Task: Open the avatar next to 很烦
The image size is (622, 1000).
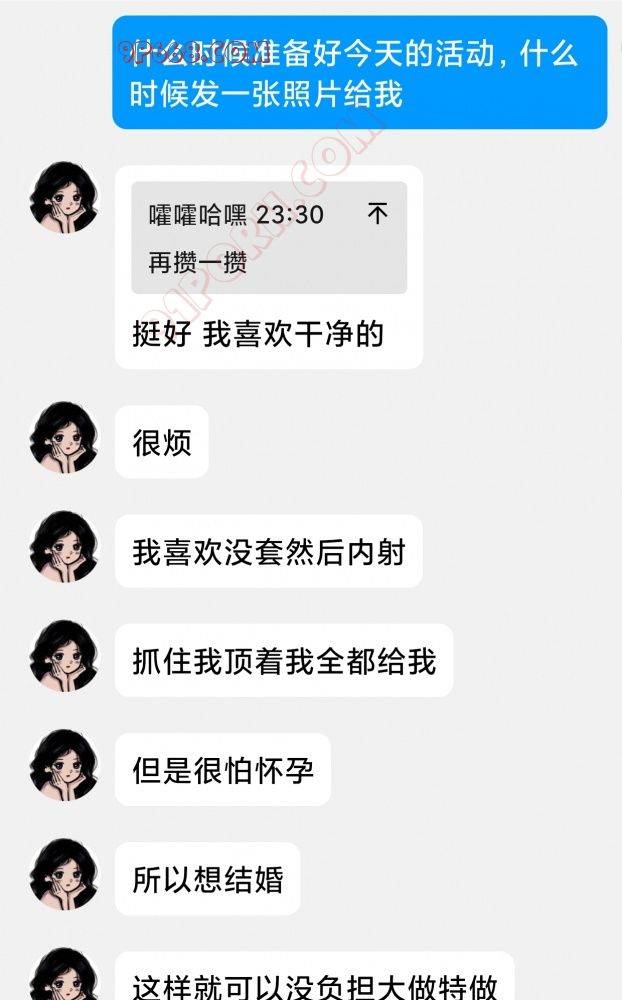Action: coord(65,437)
